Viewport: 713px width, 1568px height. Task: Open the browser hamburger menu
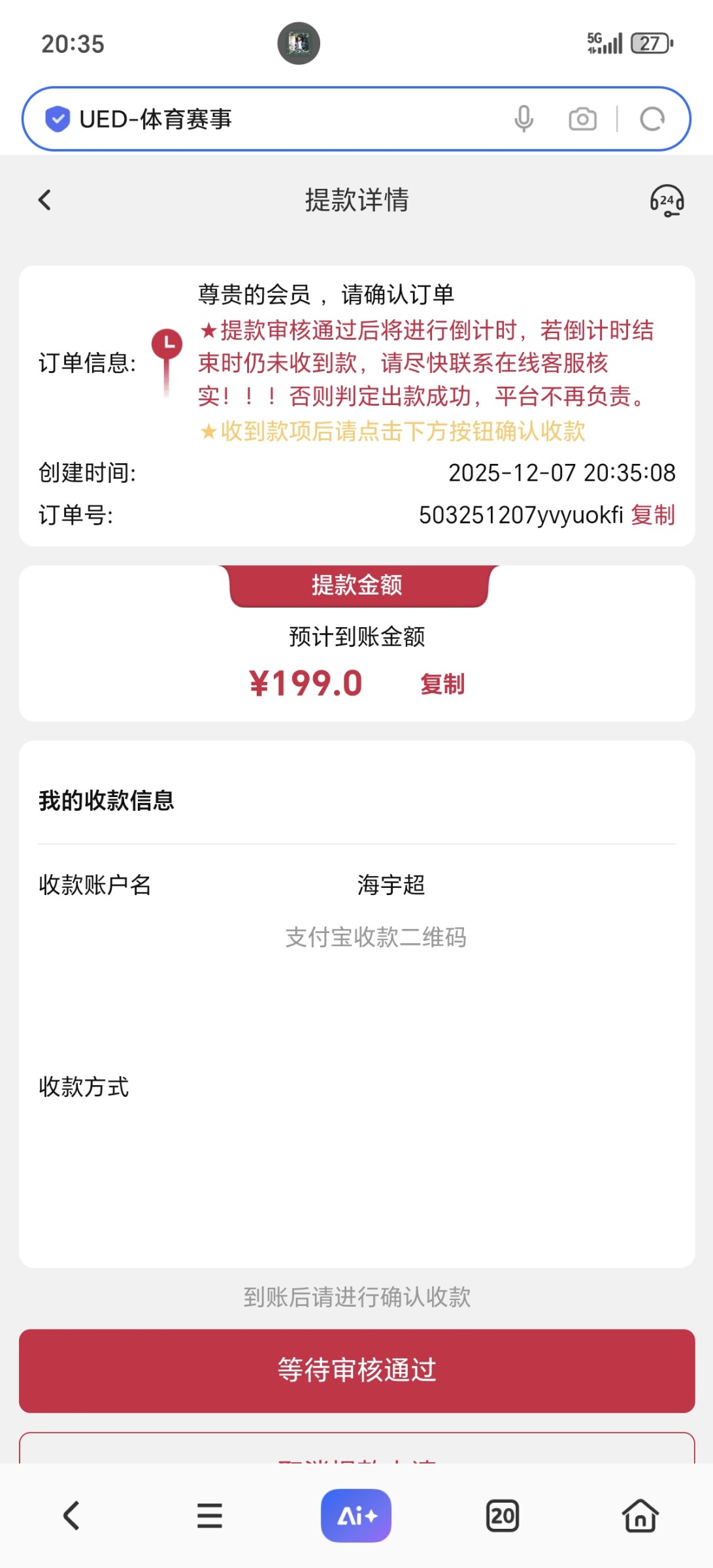209,1516
